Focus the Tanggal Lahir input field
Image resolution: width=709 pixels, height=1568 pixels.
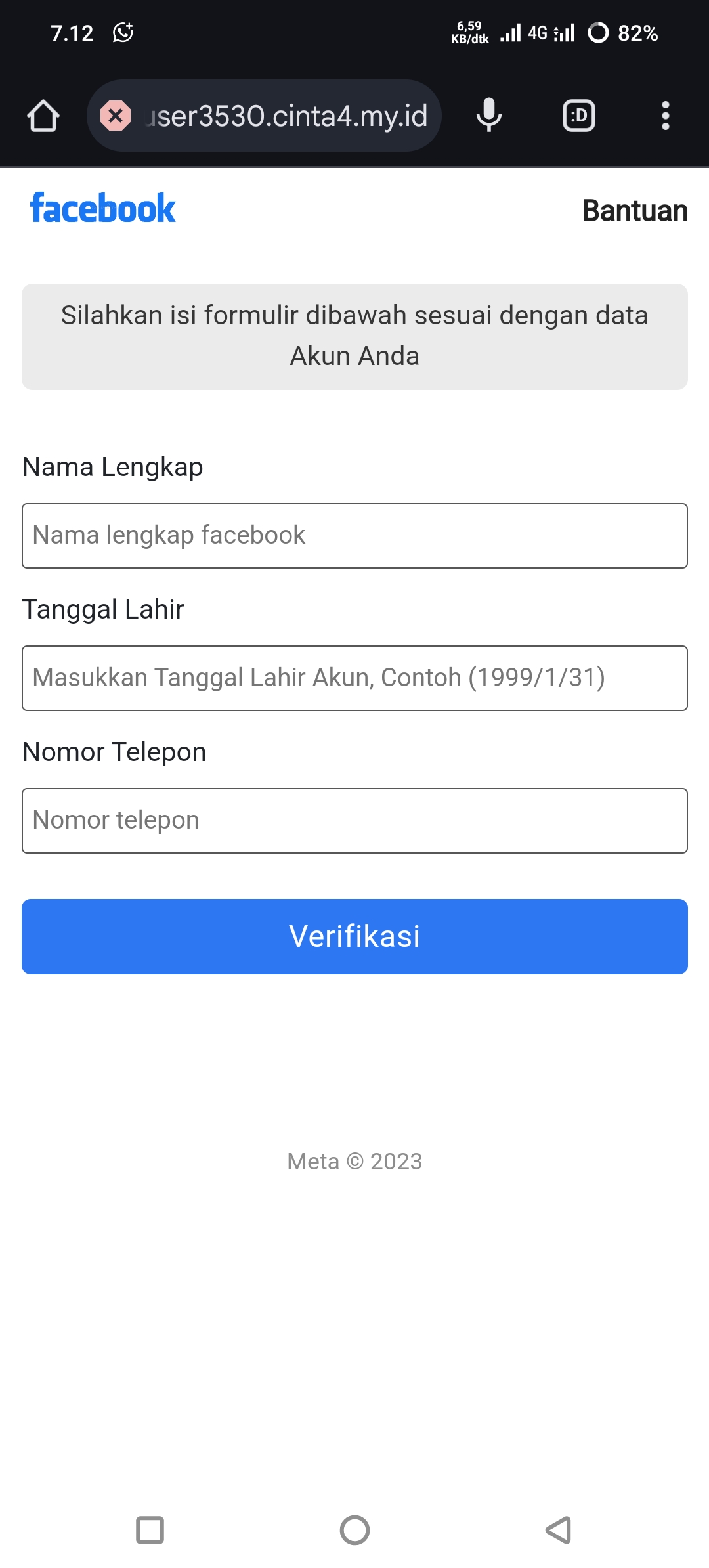coord(354,678)
